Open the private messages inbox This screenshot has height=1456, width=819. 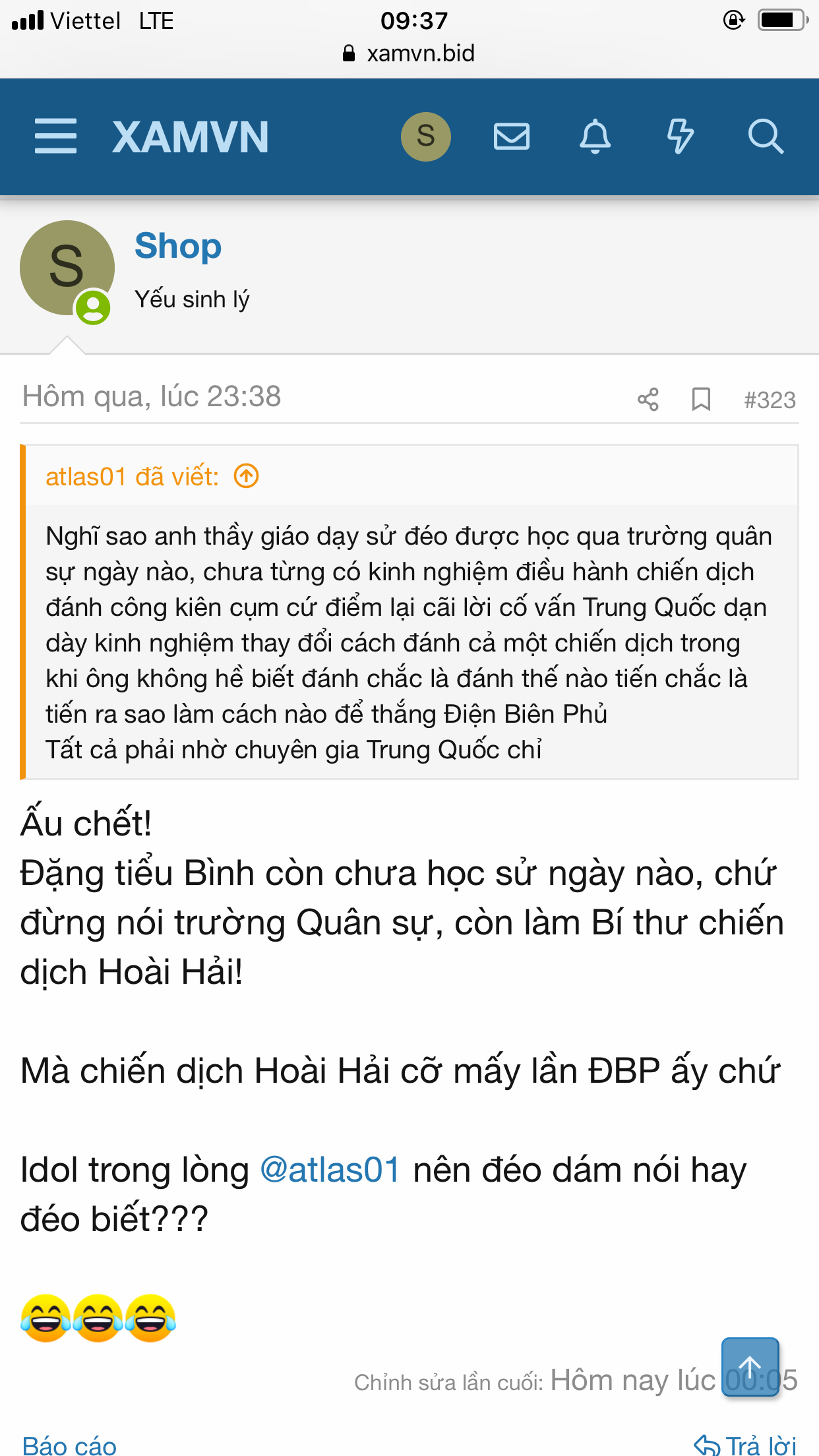(512, 136)
